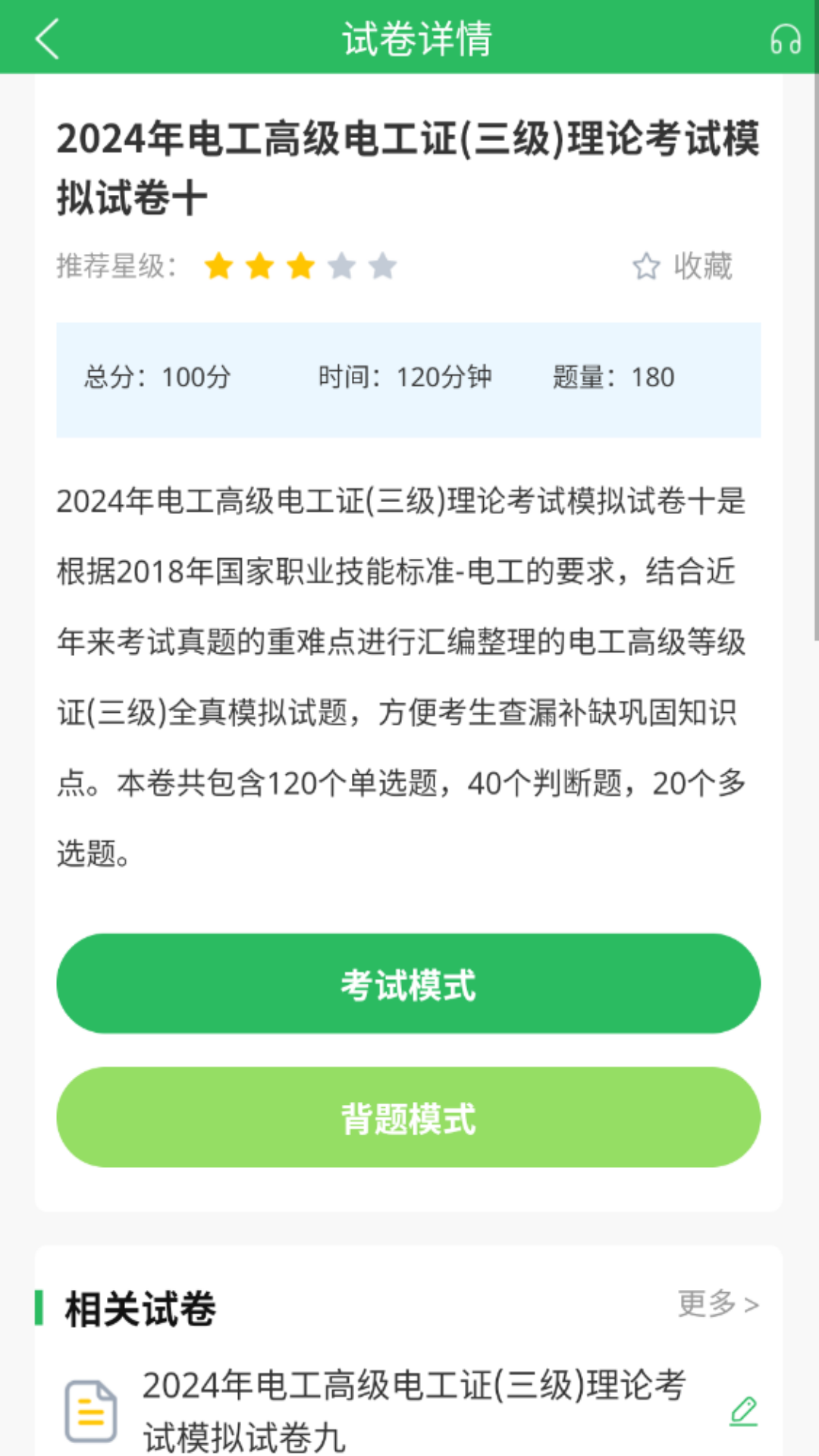Viewport: 819px width, 1456px height.
Task: Select the 题量: 180 info item
Action: point(613,377)
